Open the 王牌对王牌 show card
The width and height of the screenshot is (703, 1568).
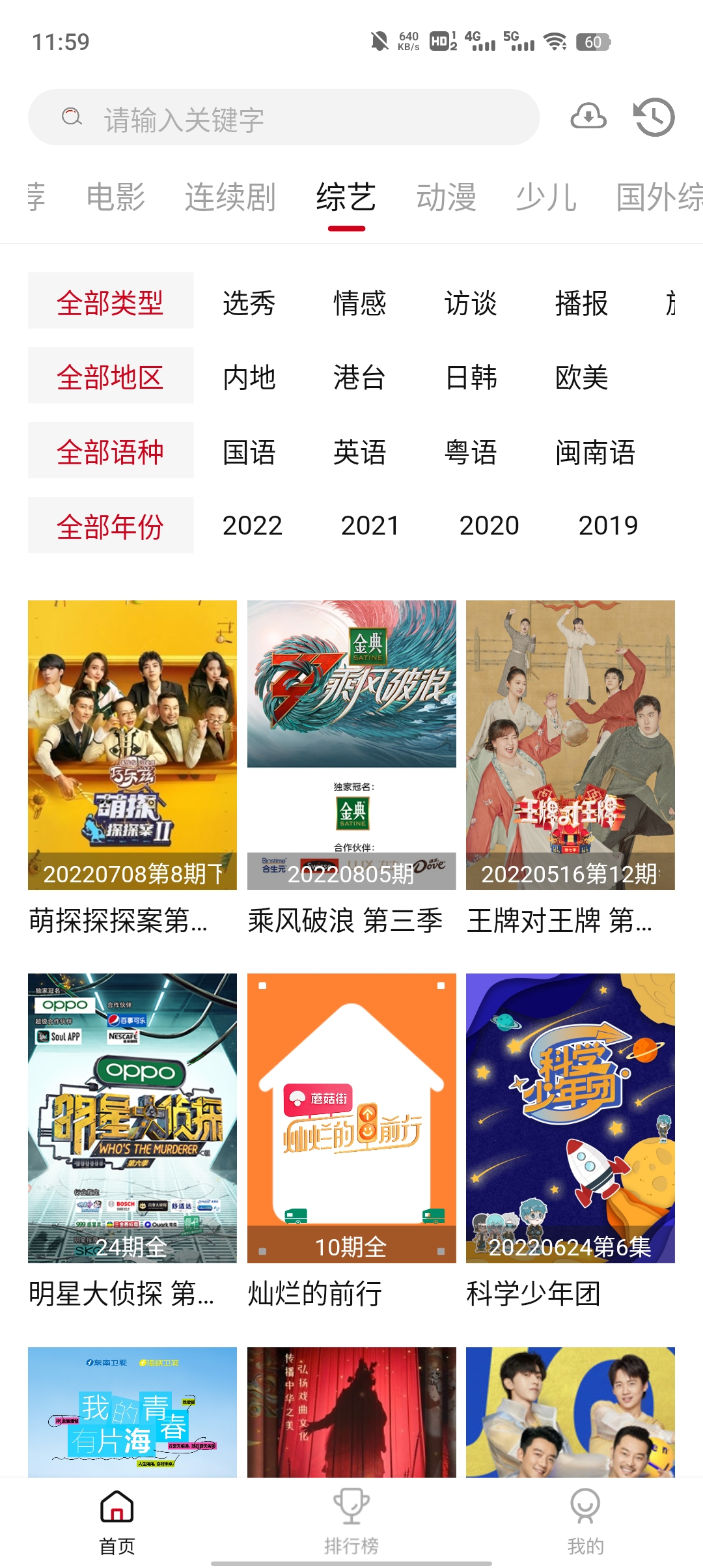pos(570,745)
